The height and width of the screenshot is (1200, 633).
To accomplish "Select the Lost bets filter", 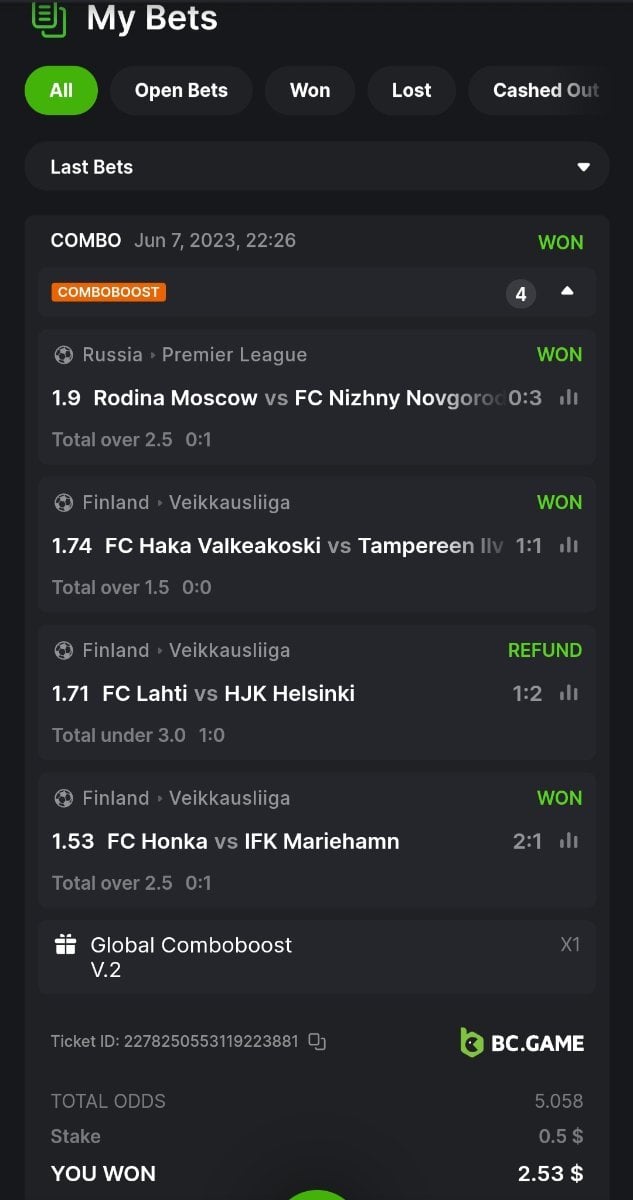I will point(411,90).
